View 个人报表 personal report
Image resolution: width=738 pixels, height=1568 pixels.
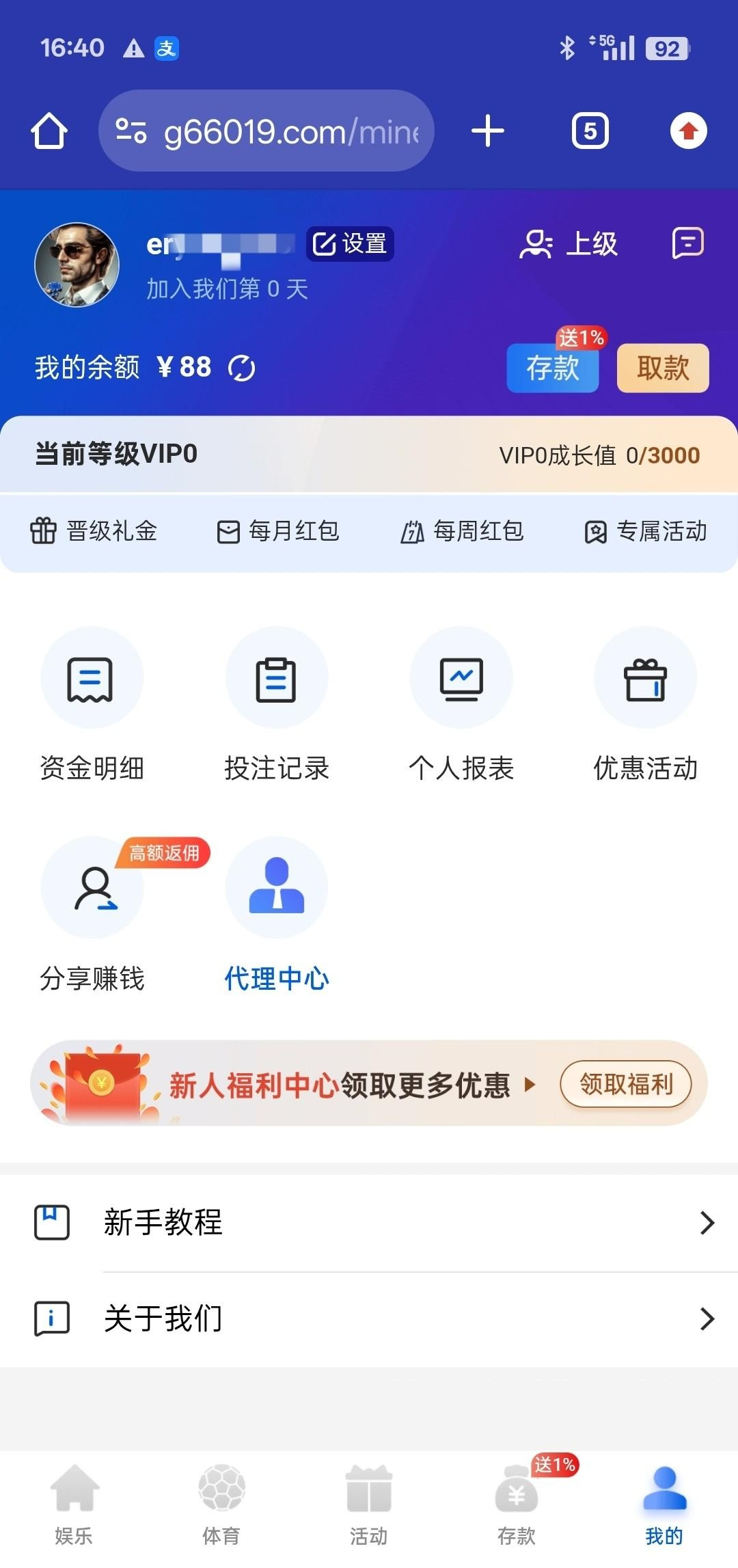point(461,704)
